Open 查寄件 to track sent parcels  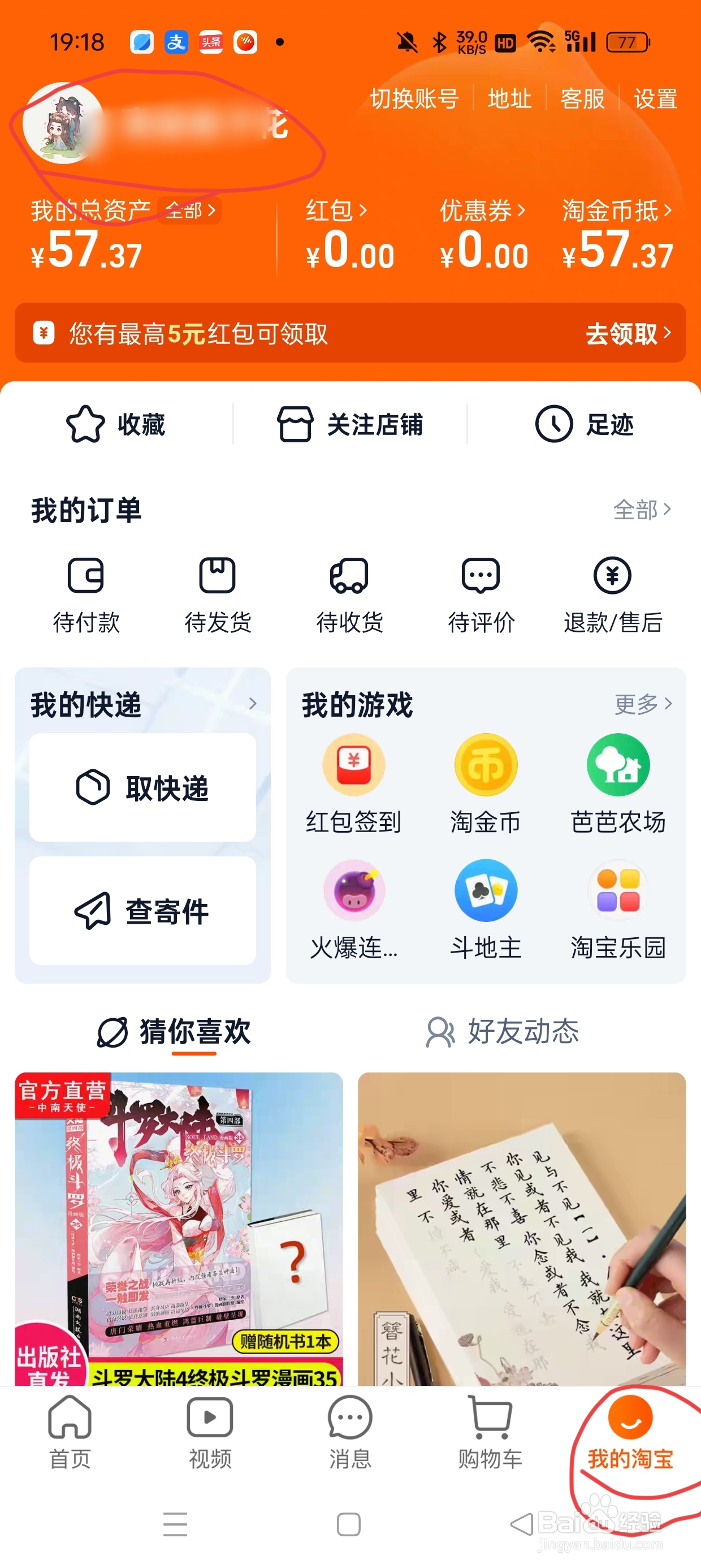(x=142, y=911)
